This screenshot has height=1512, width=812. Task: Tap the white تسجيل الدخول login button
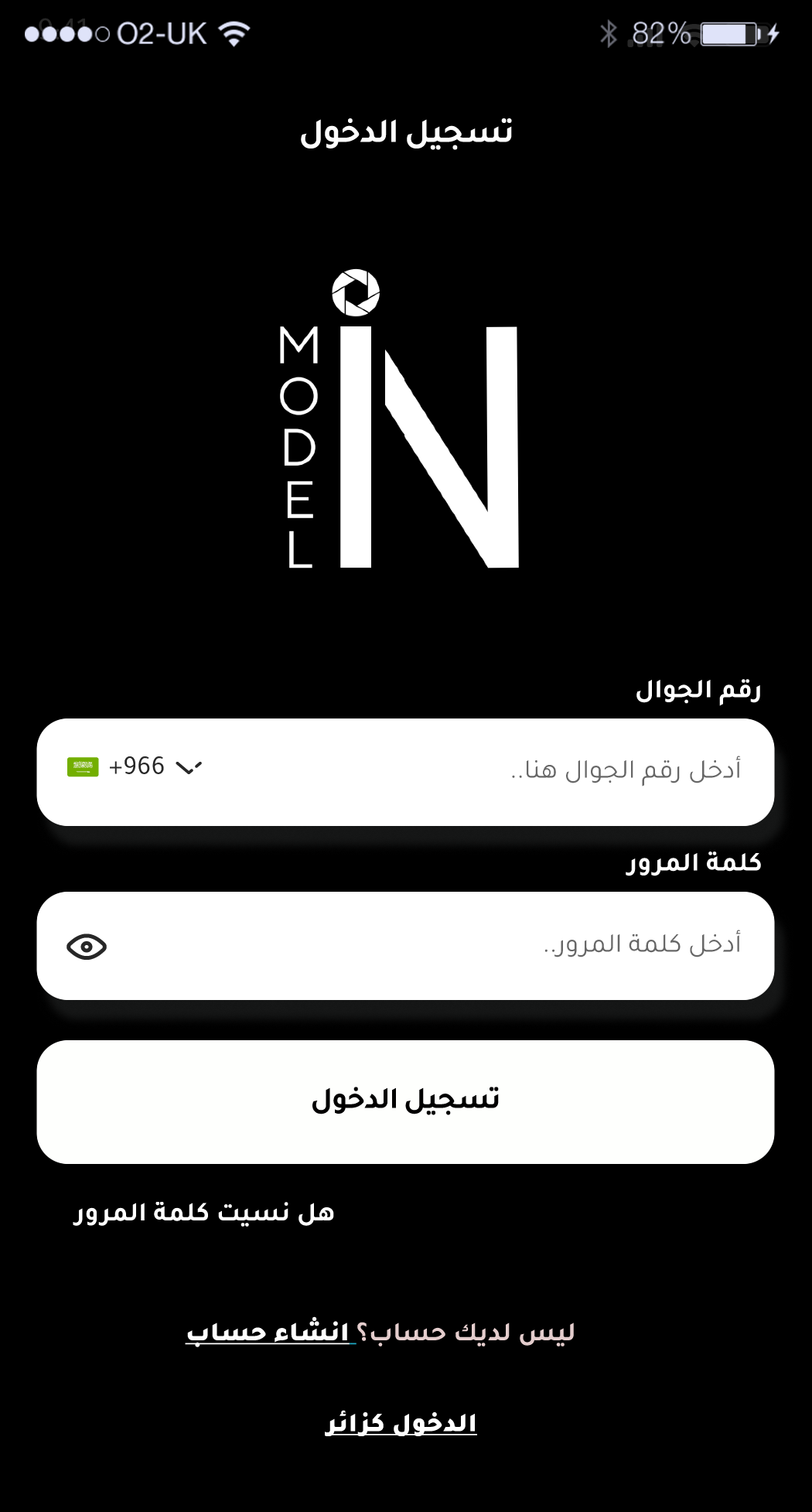click(405, 1101)
